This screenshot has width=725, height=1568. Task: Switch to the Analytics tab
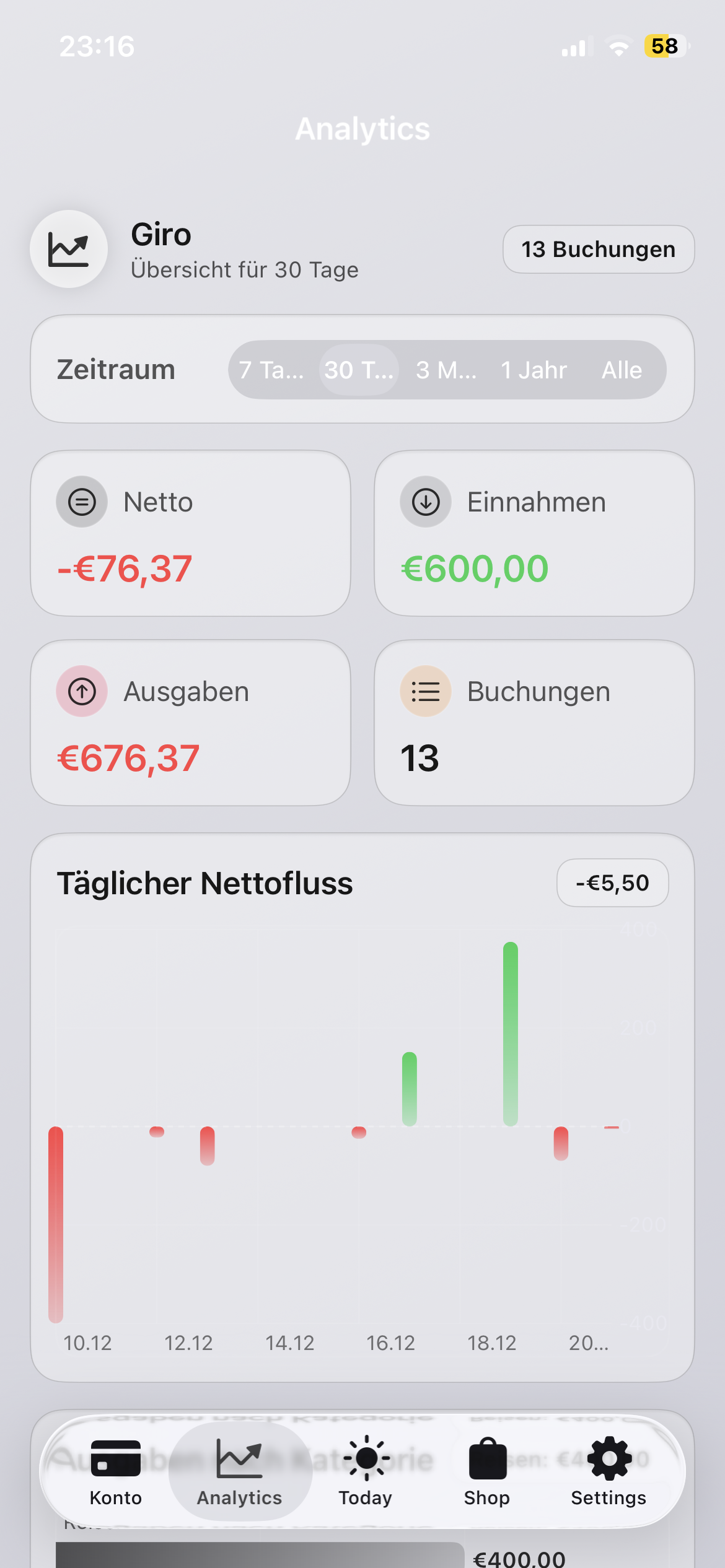240,1471
